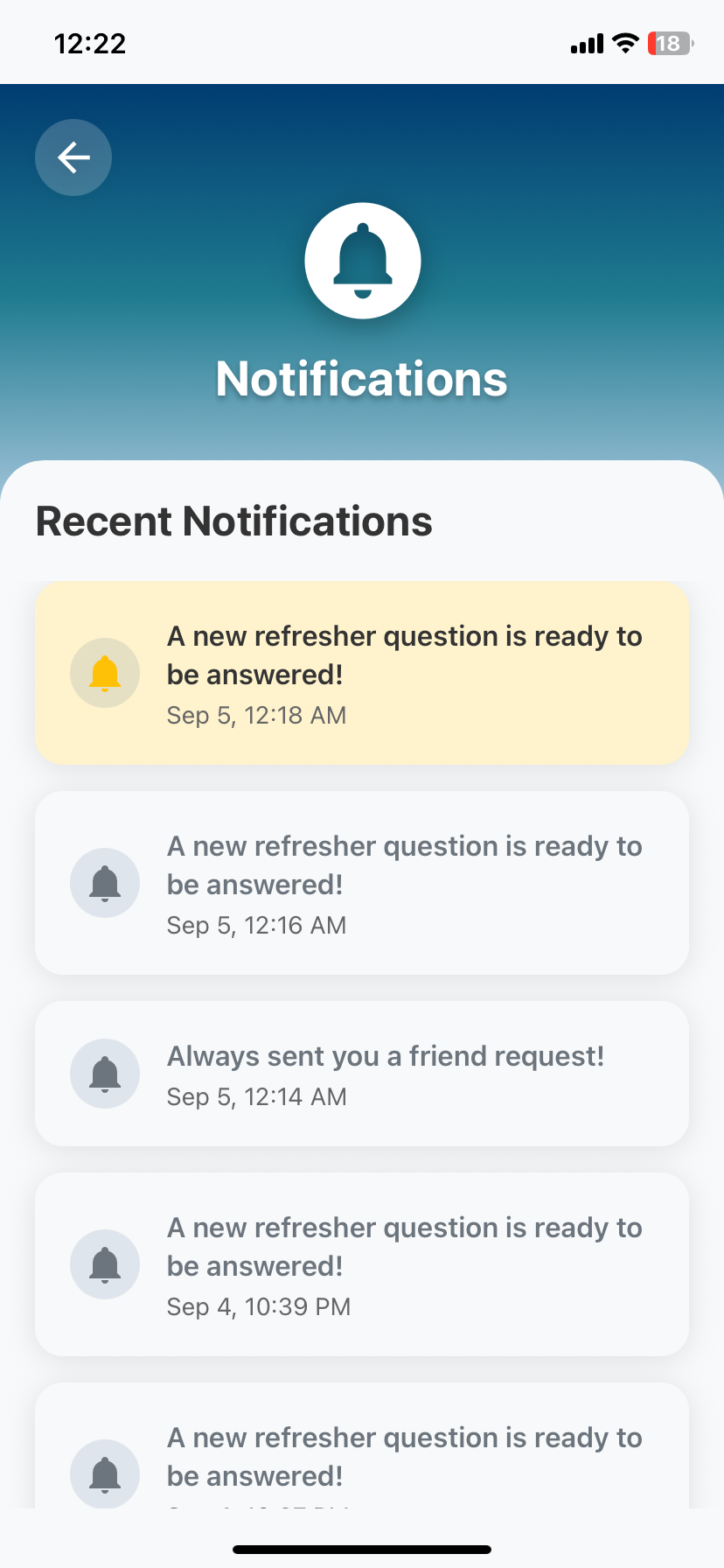Click the large bell icon in the header

point(362,261)
